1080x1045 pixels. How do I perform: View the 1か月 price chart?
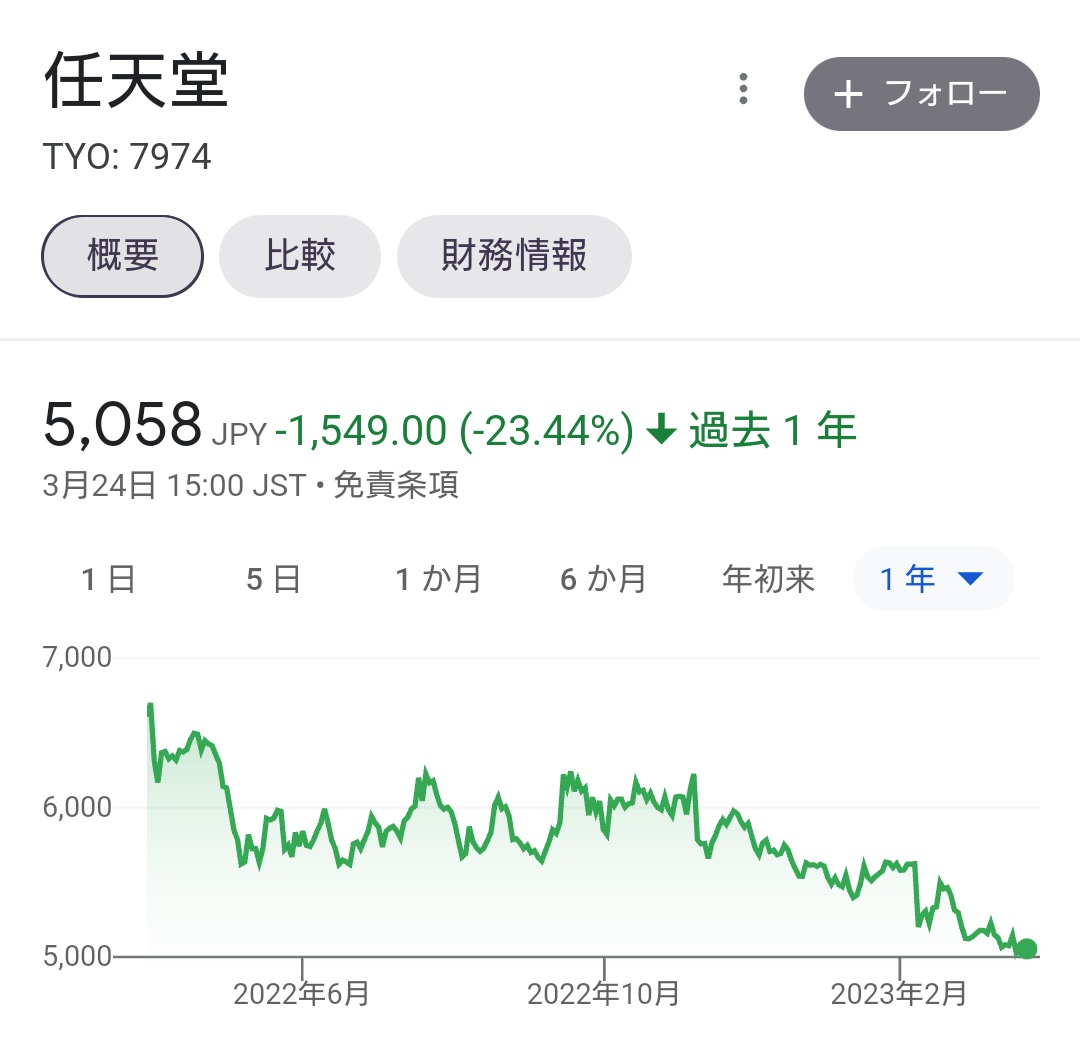[438, 579]
